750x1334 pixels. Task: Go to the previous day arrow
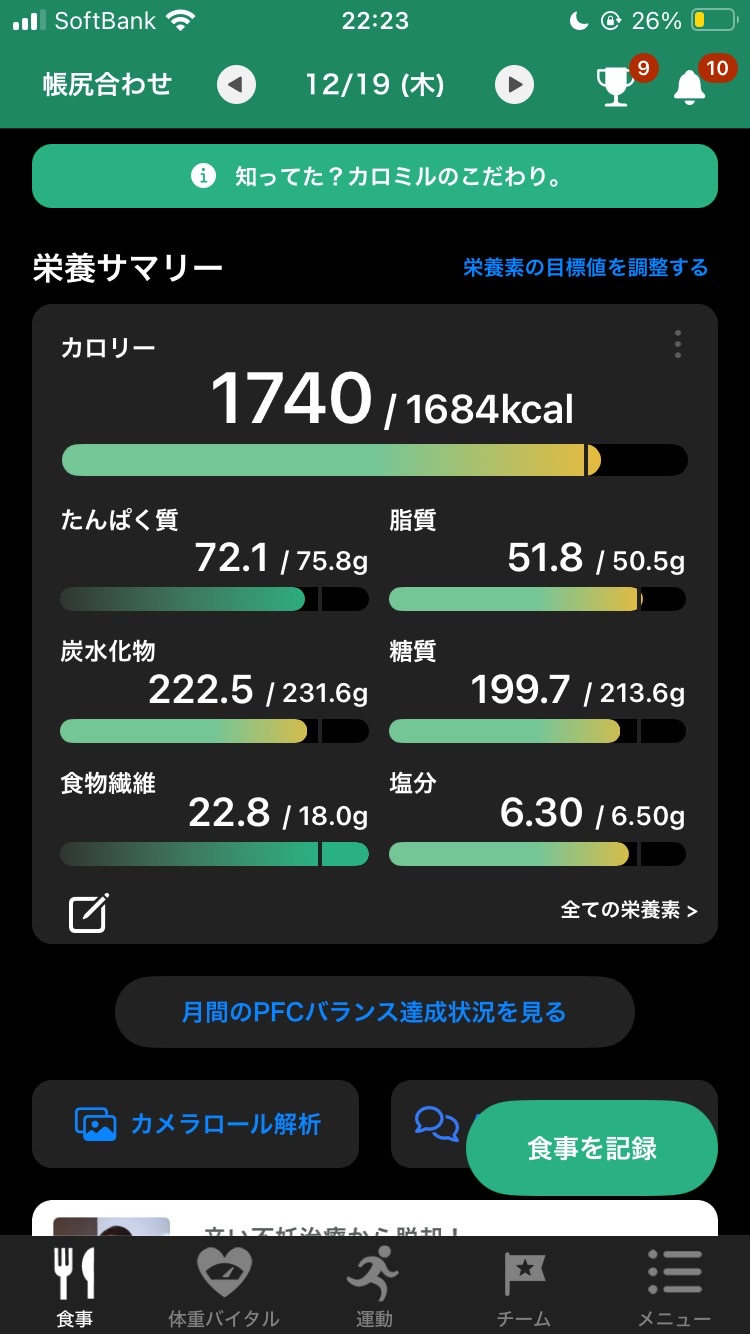(x=236, y=85)
